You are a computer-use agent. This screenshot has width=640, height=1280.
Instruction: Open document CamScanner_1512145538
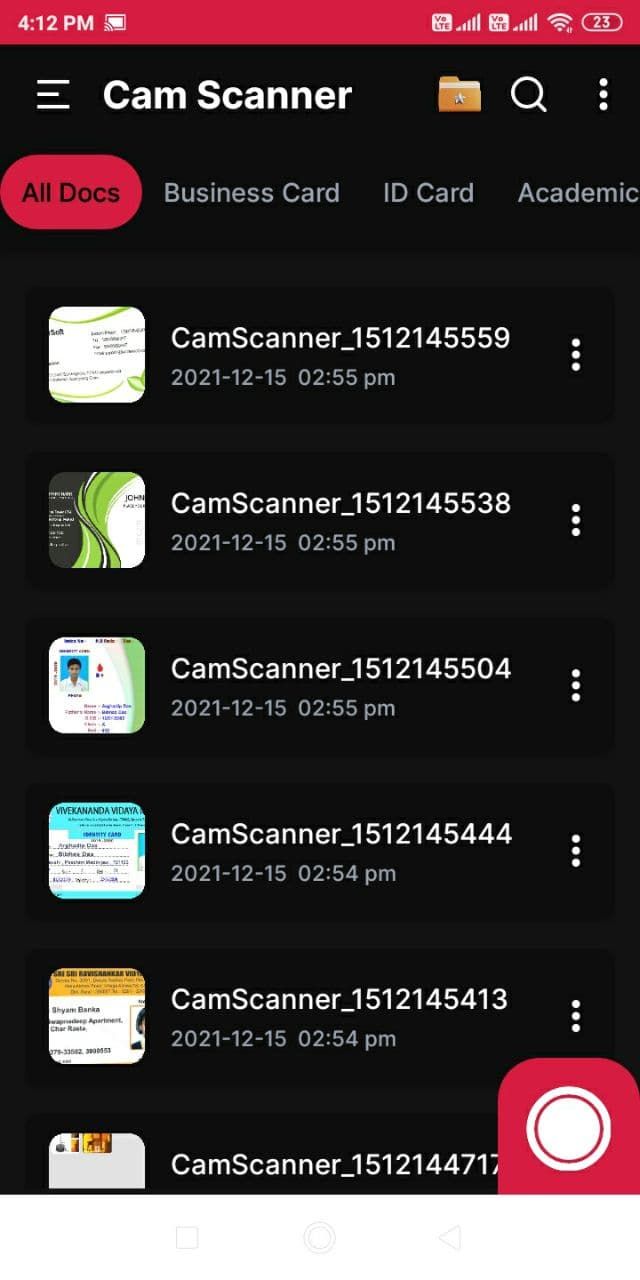pos(340,519)
